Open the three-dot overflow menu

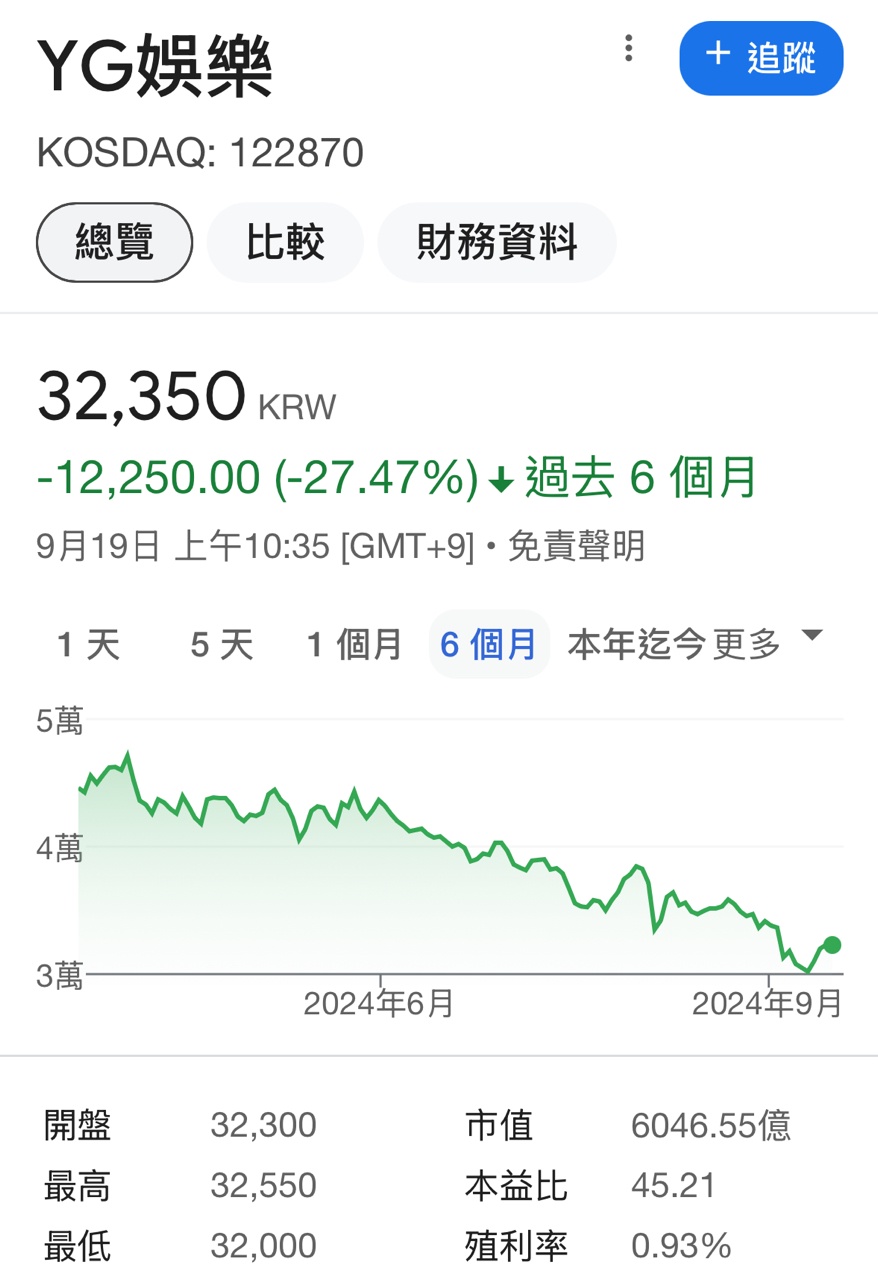point(628,49)
